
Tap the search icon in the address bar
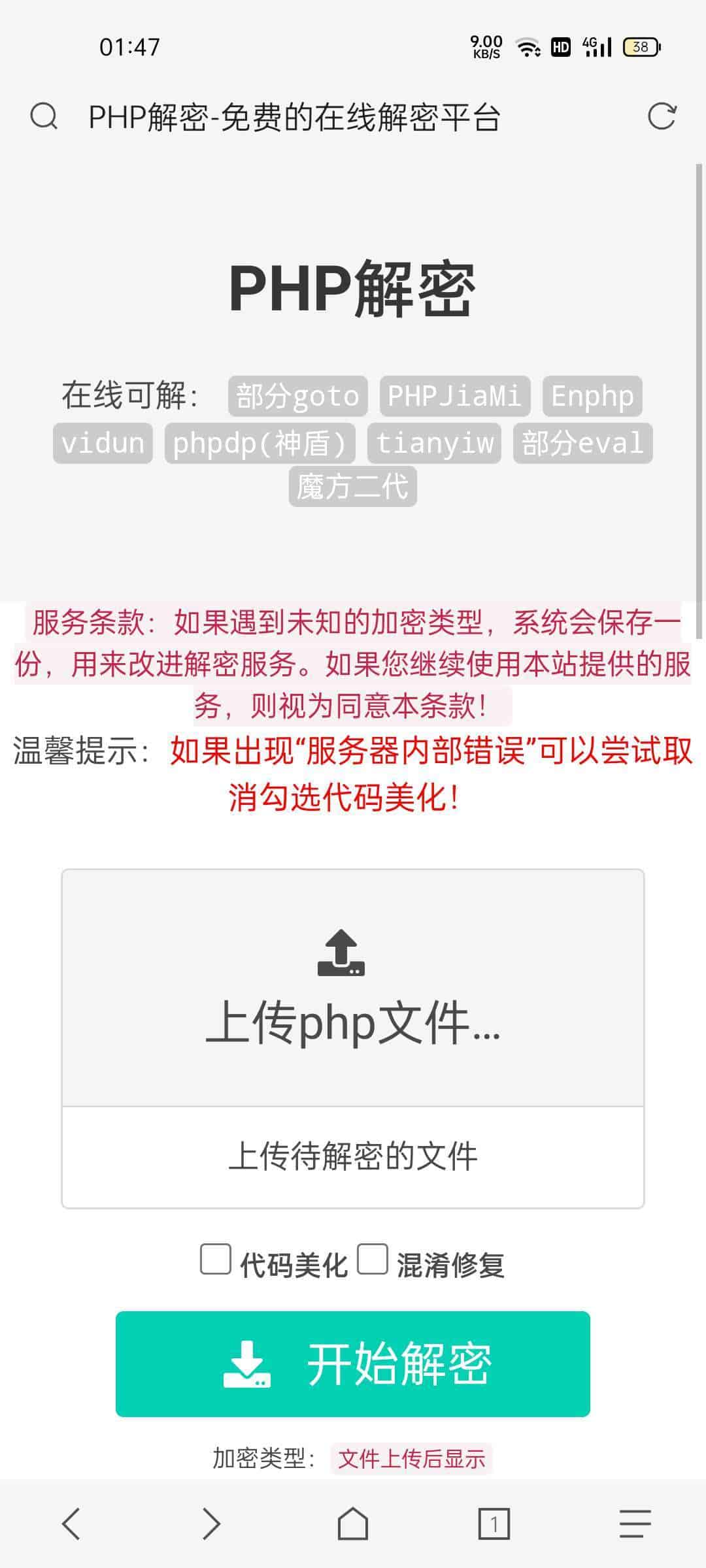pos(44,118)
